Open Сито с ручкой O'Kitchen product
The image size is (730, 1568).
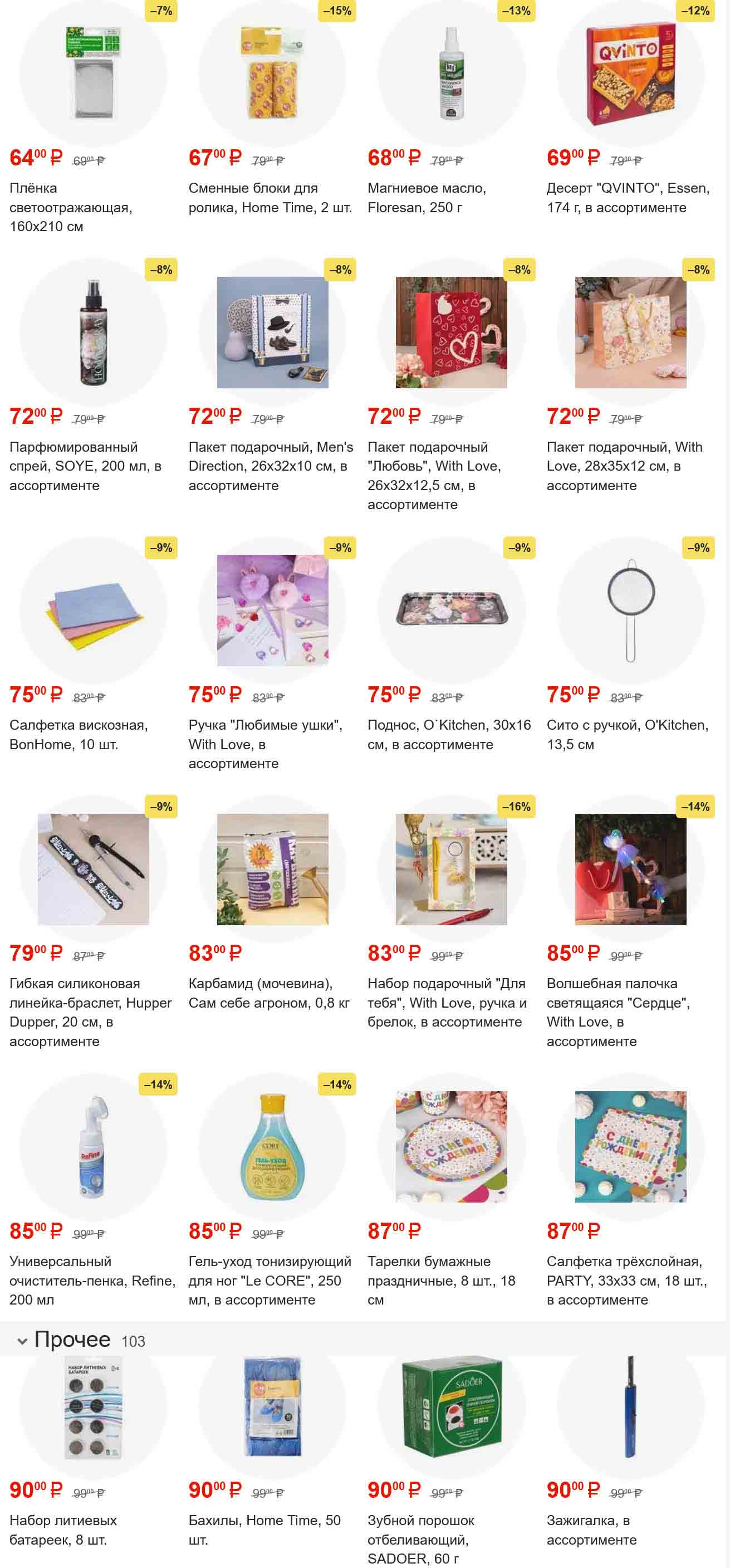click(x=630, y=610)
